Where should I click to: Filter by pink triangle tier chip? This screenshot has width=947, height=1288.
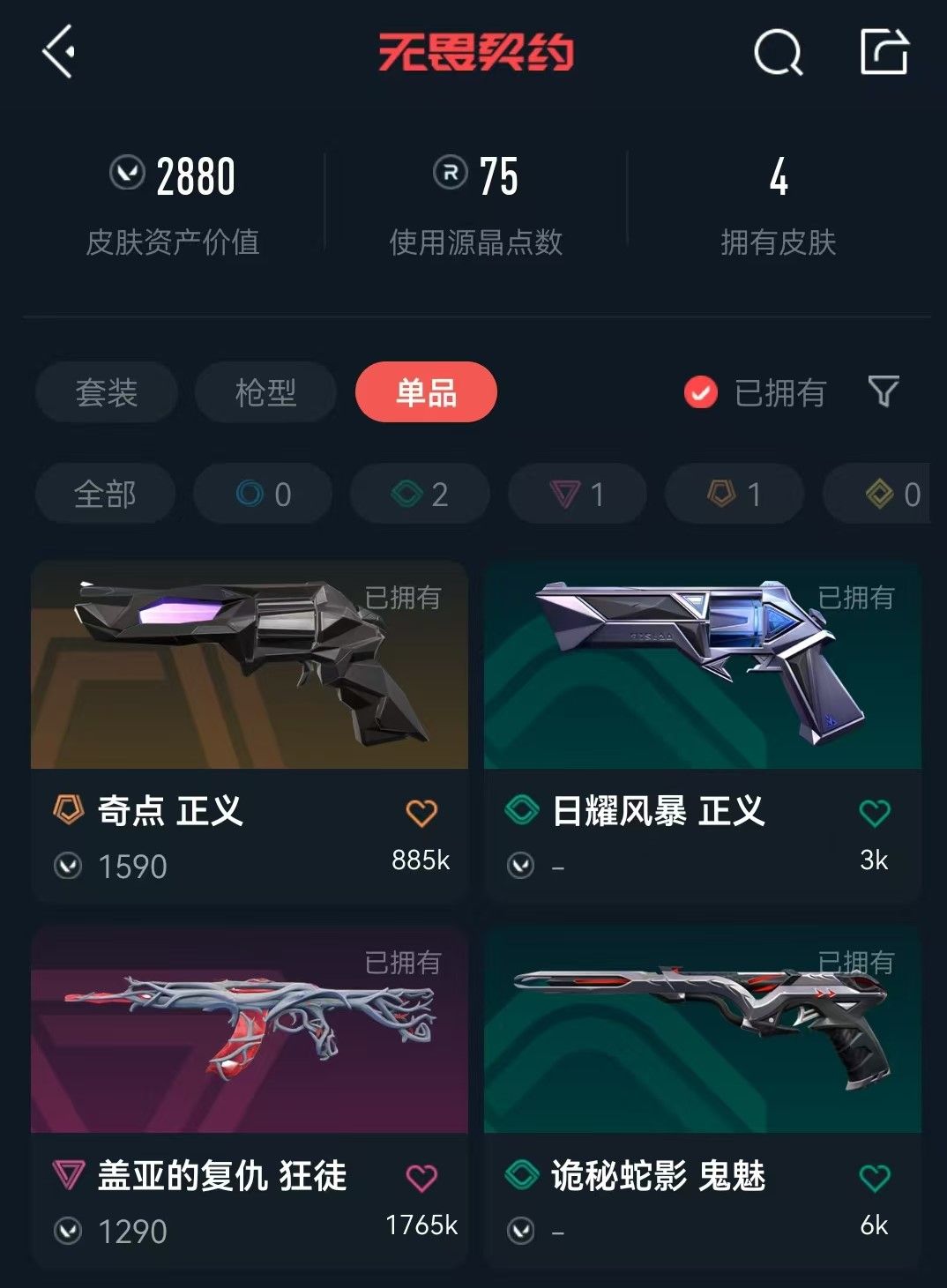578,494
